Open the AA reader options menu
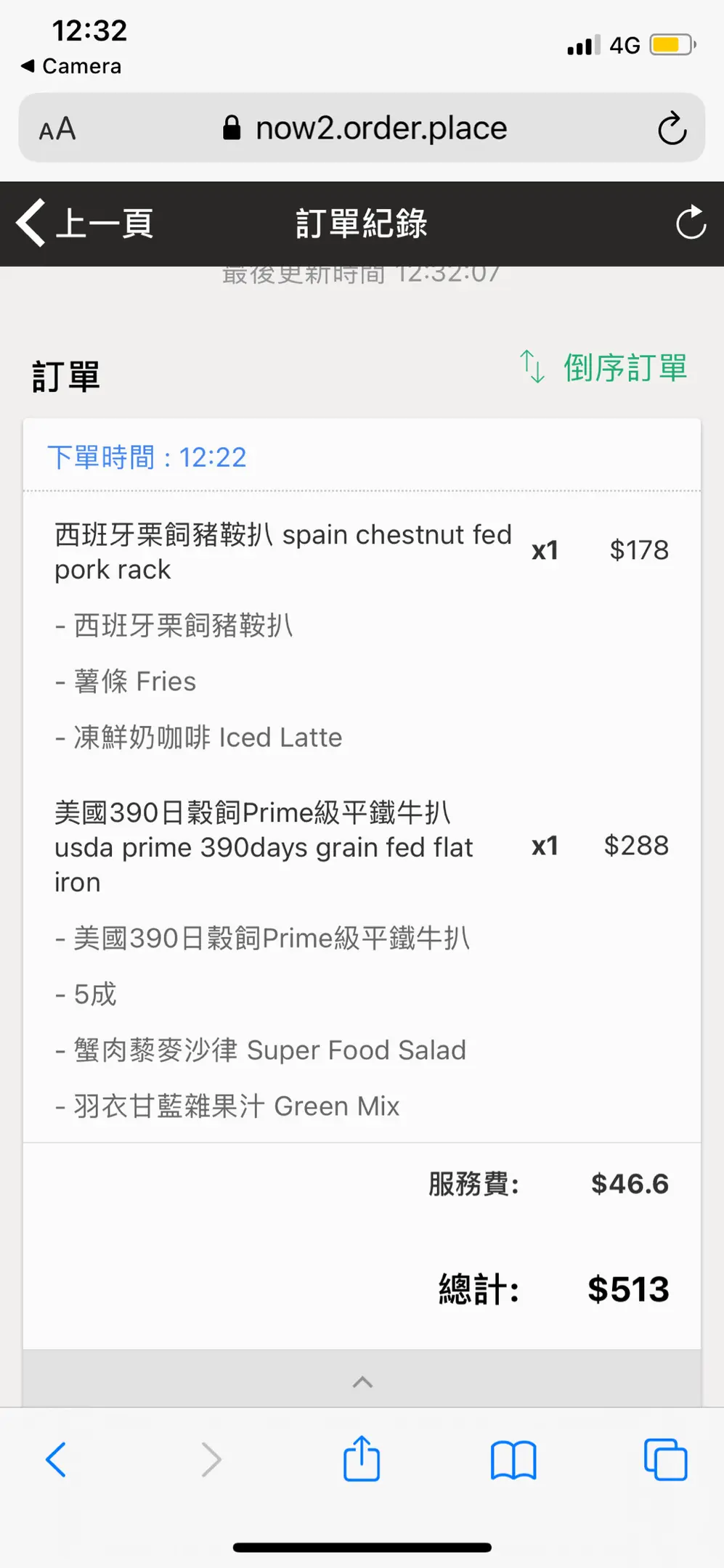This screenshot has height=1568, width=724. (57, 129)
